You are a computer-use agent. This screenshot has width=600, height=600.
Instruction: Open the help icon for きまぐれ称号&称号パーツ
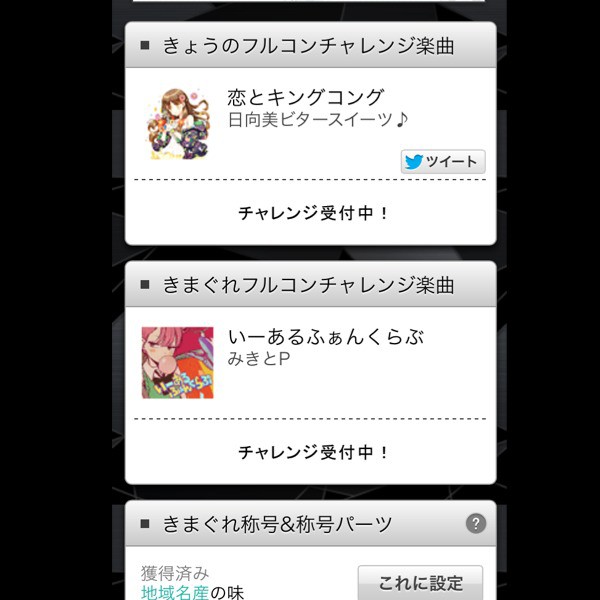click(476, 523)
